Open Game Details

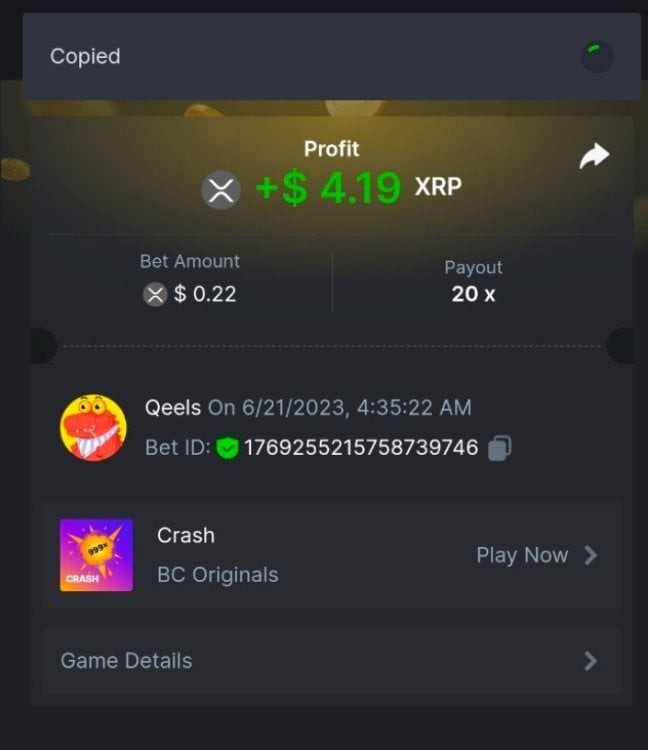point(330,660)
